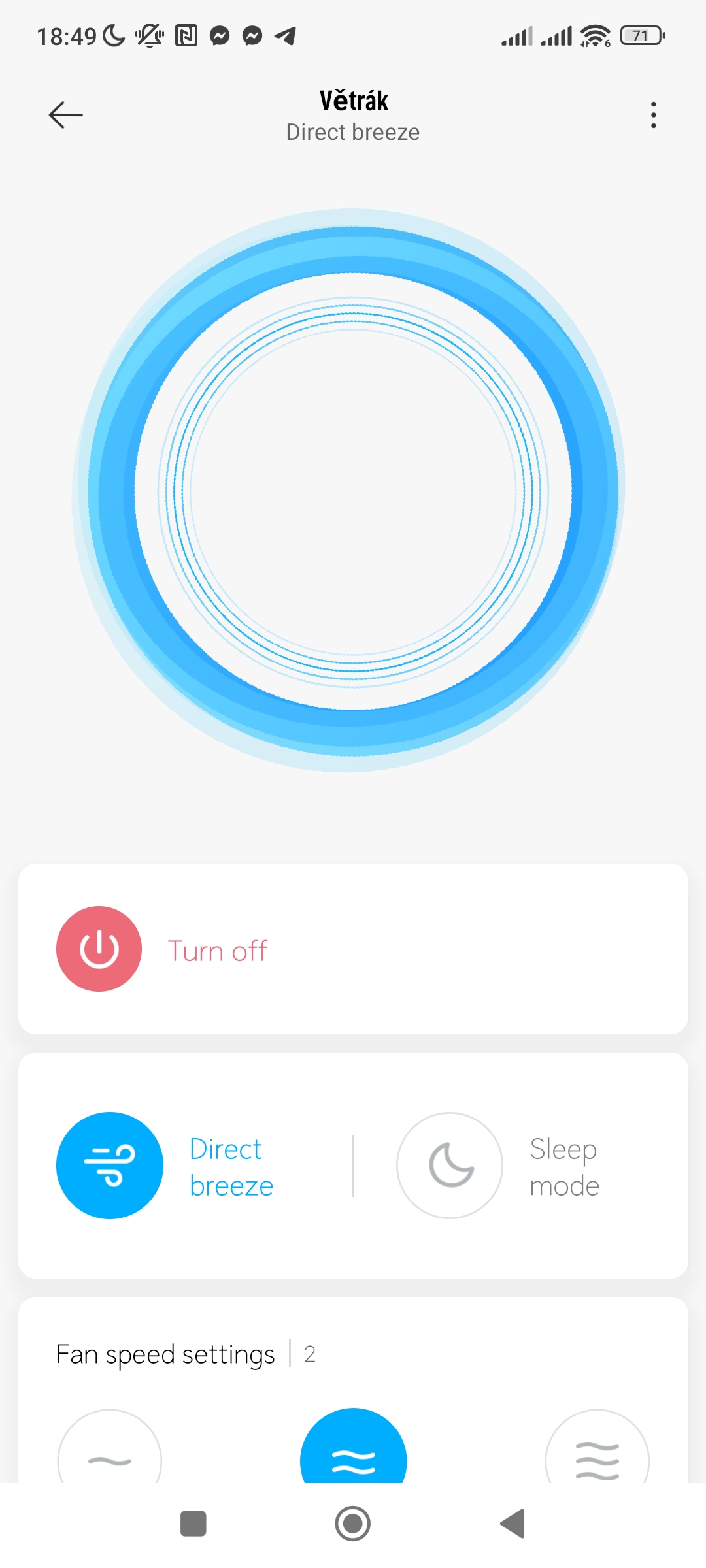Image resolution: width=706 pixels, height=1568 pixels.
Task: Switch to Sleep mode
Action: 450,1166
